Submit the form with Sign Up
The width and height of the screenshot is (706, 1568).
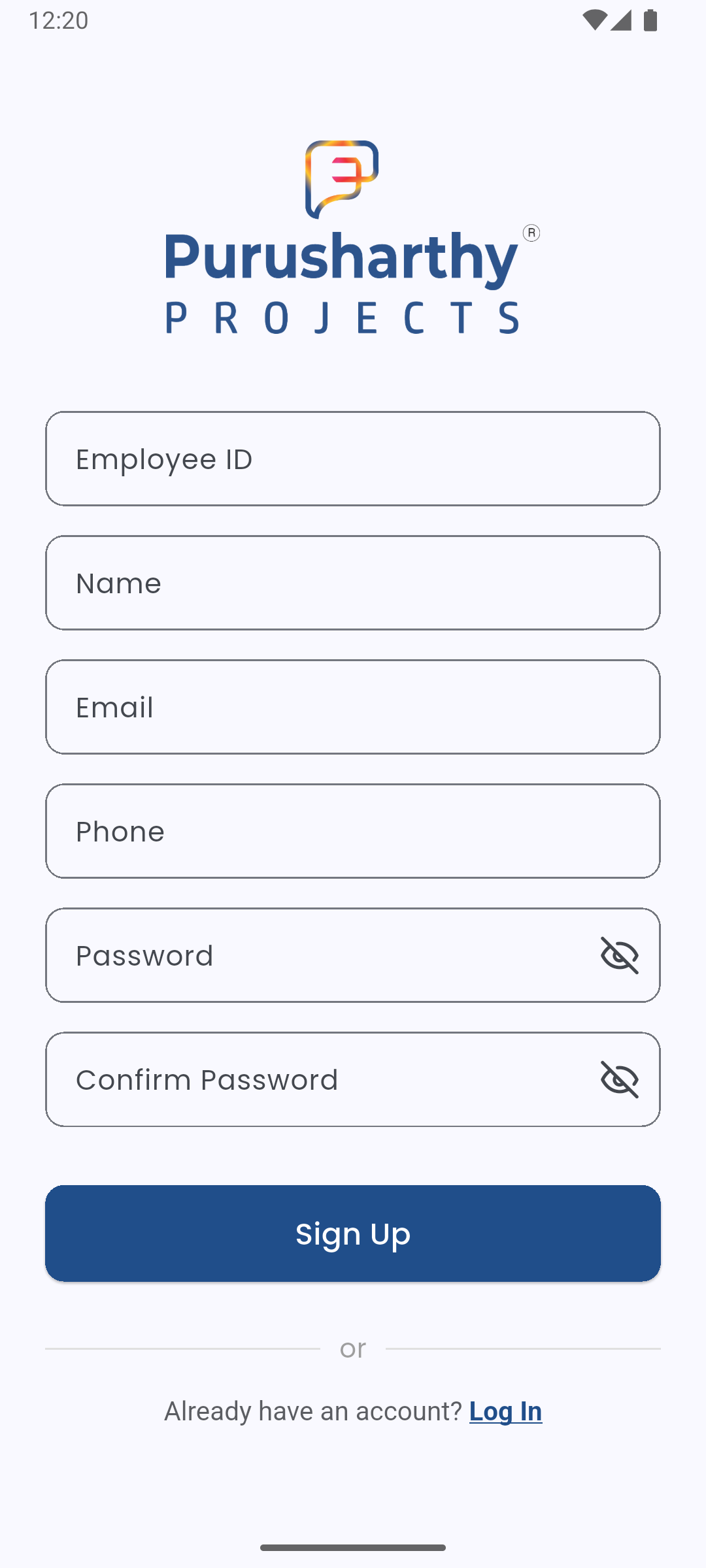pyautogui.click(x=353, y=1233)
